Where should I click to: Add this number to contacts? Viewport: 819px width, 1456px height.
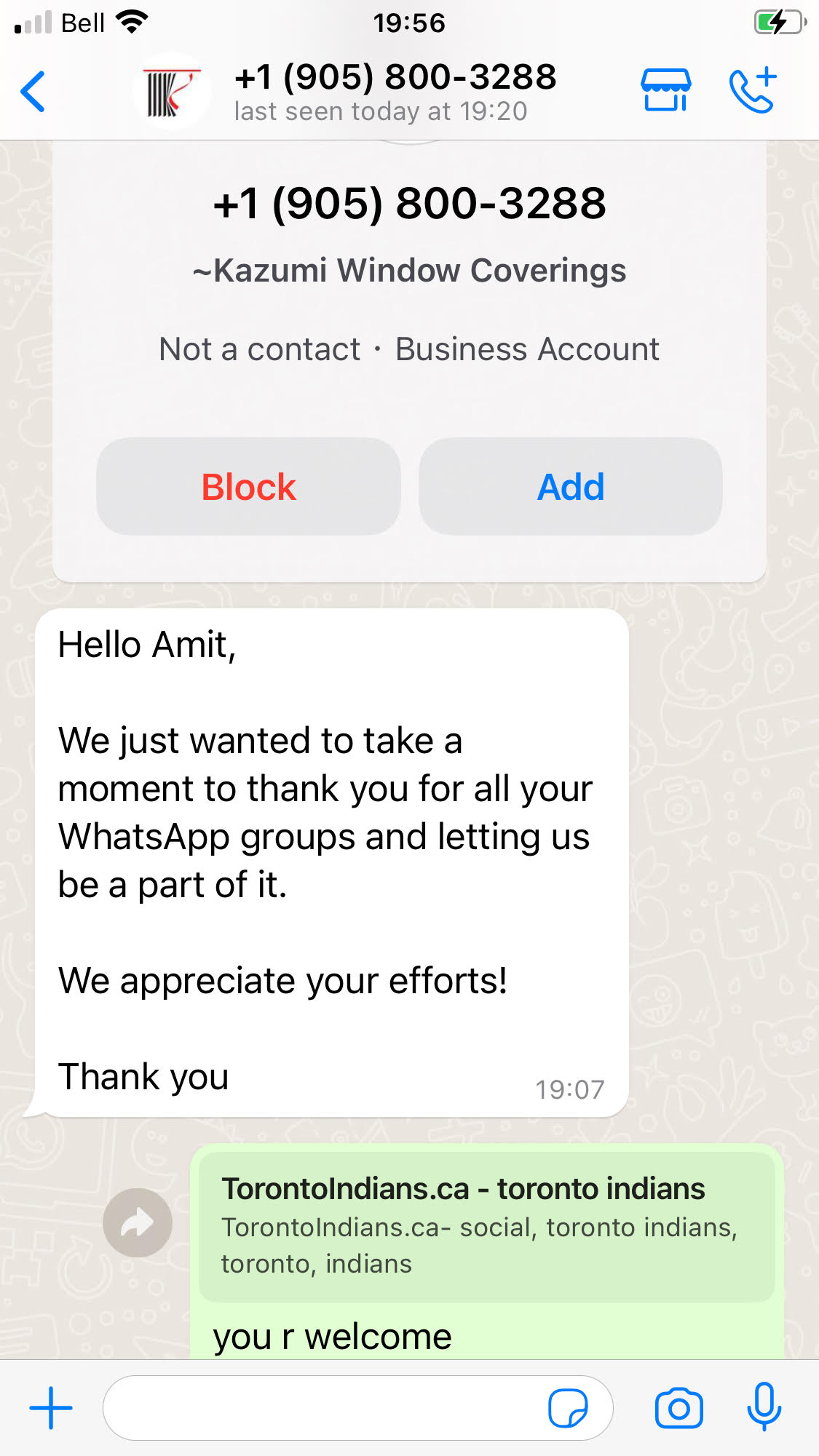pyautogui.click(x=570, y=487)
